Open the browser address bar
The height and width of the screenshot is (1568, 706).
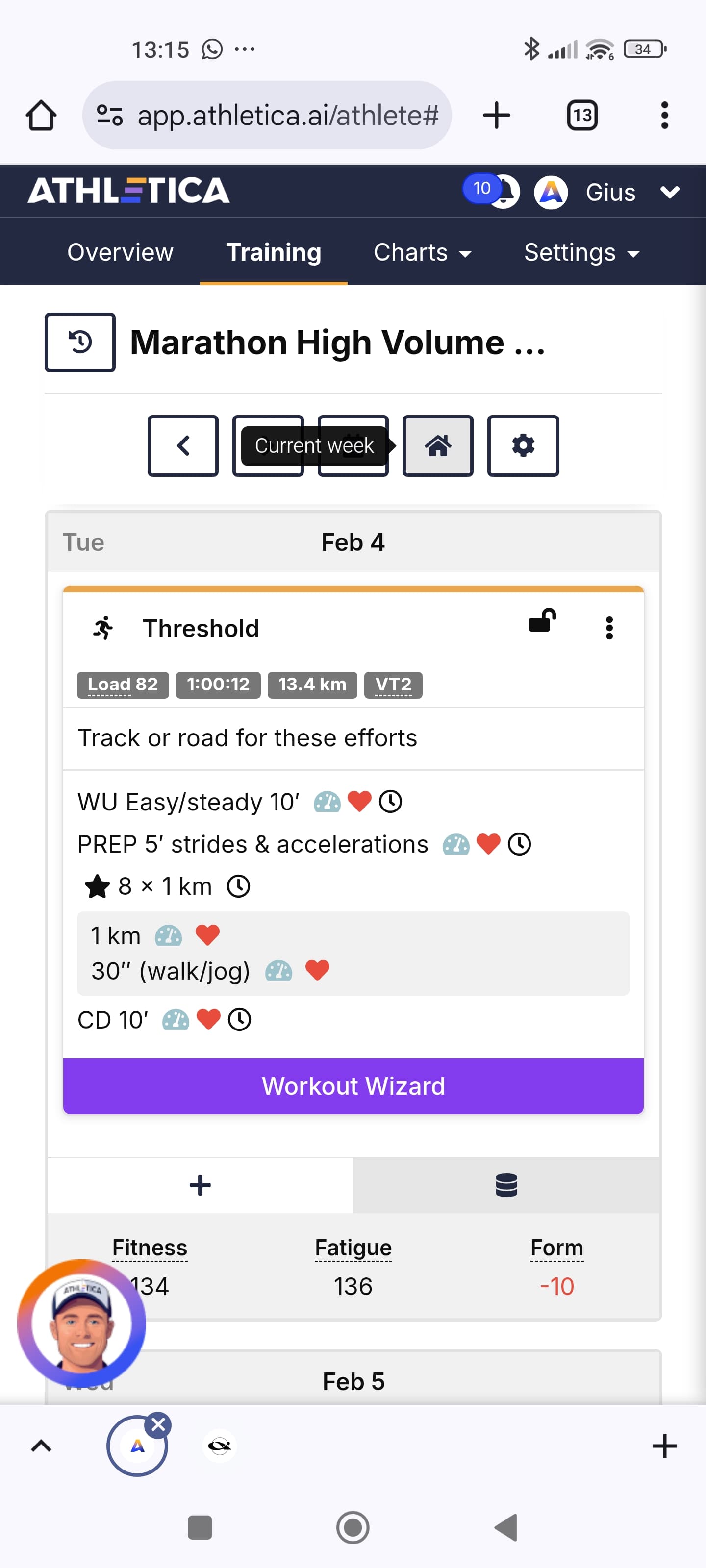coord(267,116)
